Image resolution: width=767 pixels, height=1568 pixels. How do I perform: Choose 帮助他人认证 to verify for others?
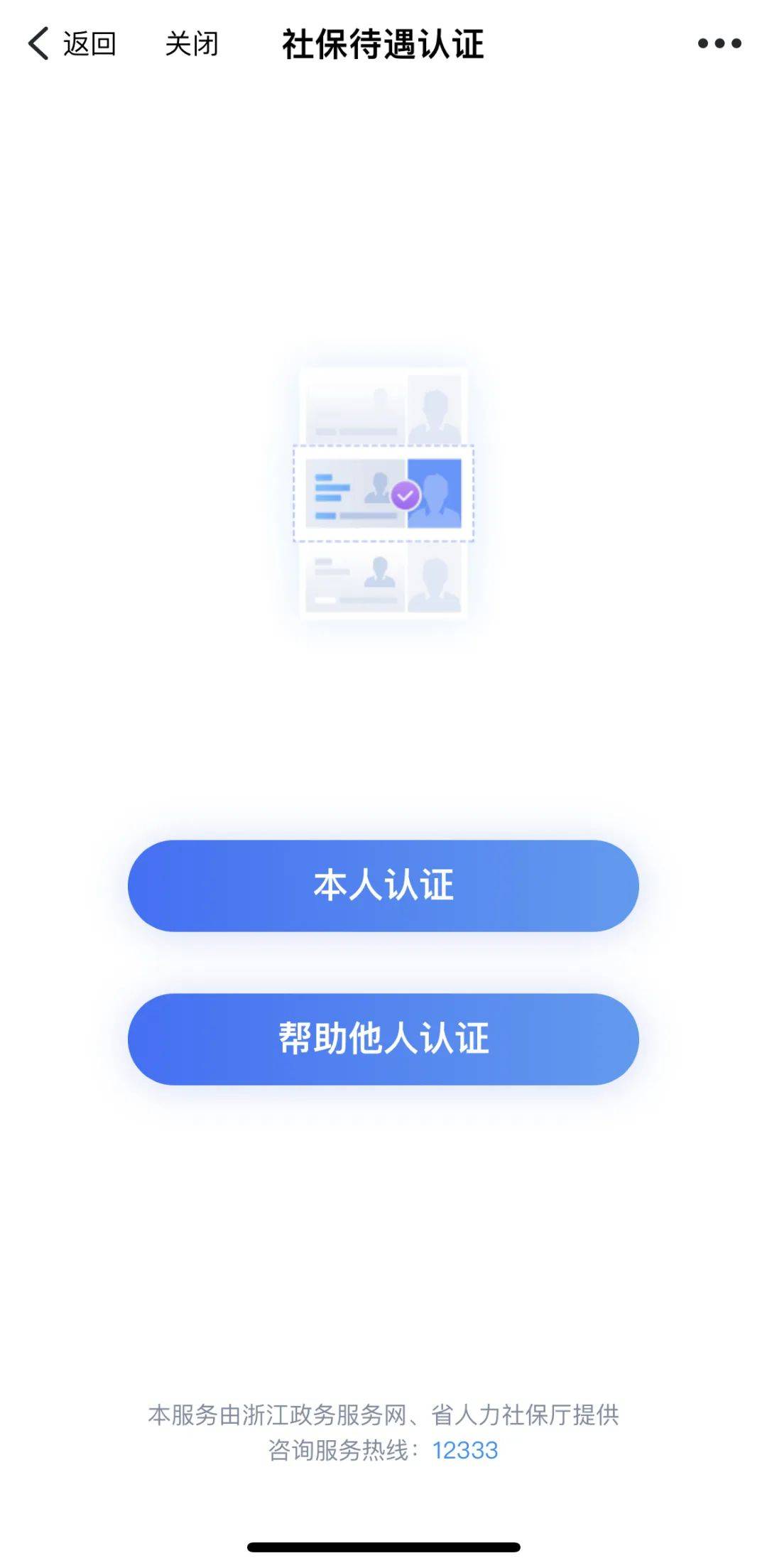tap(383, 1039)
